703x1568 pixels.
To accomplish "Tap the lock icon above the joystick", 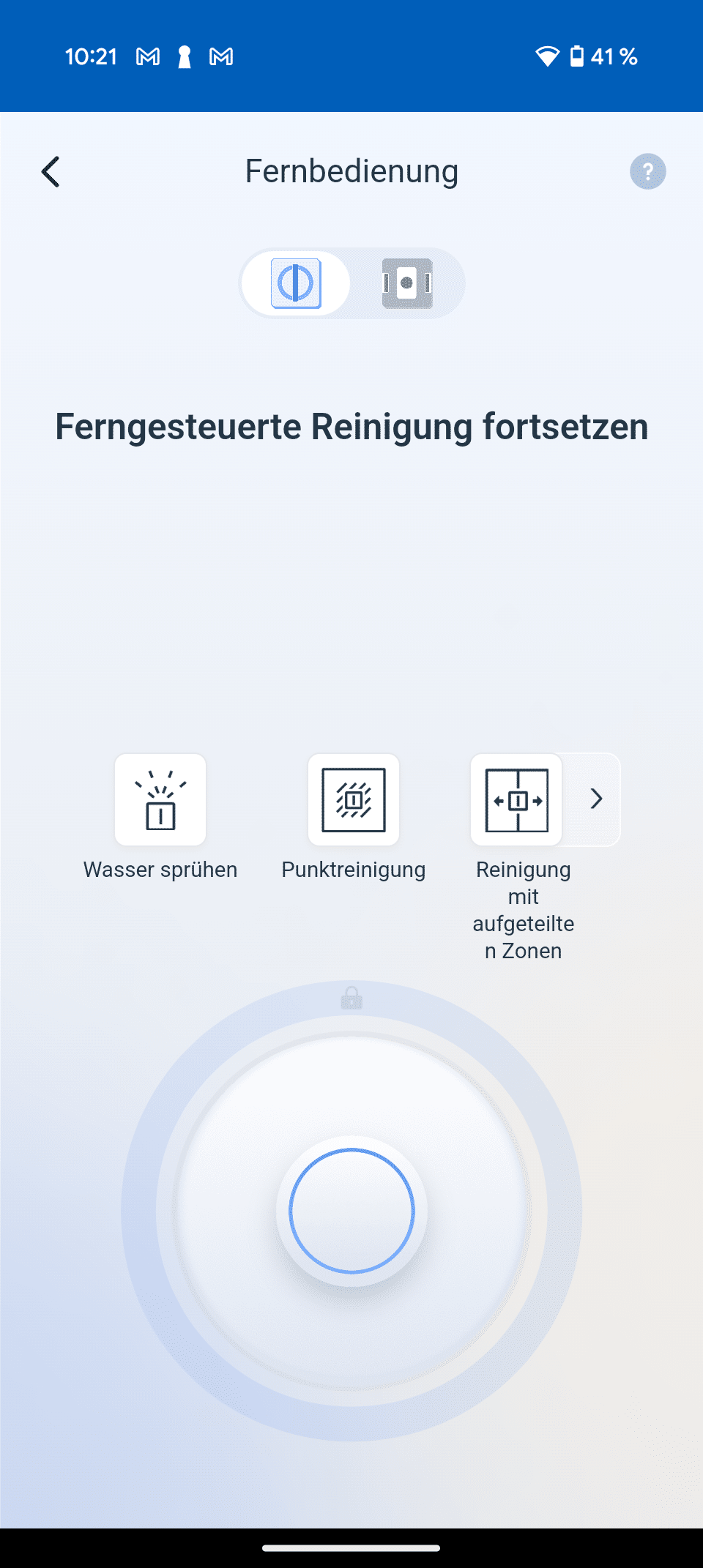I will click(x=351, y=998).
